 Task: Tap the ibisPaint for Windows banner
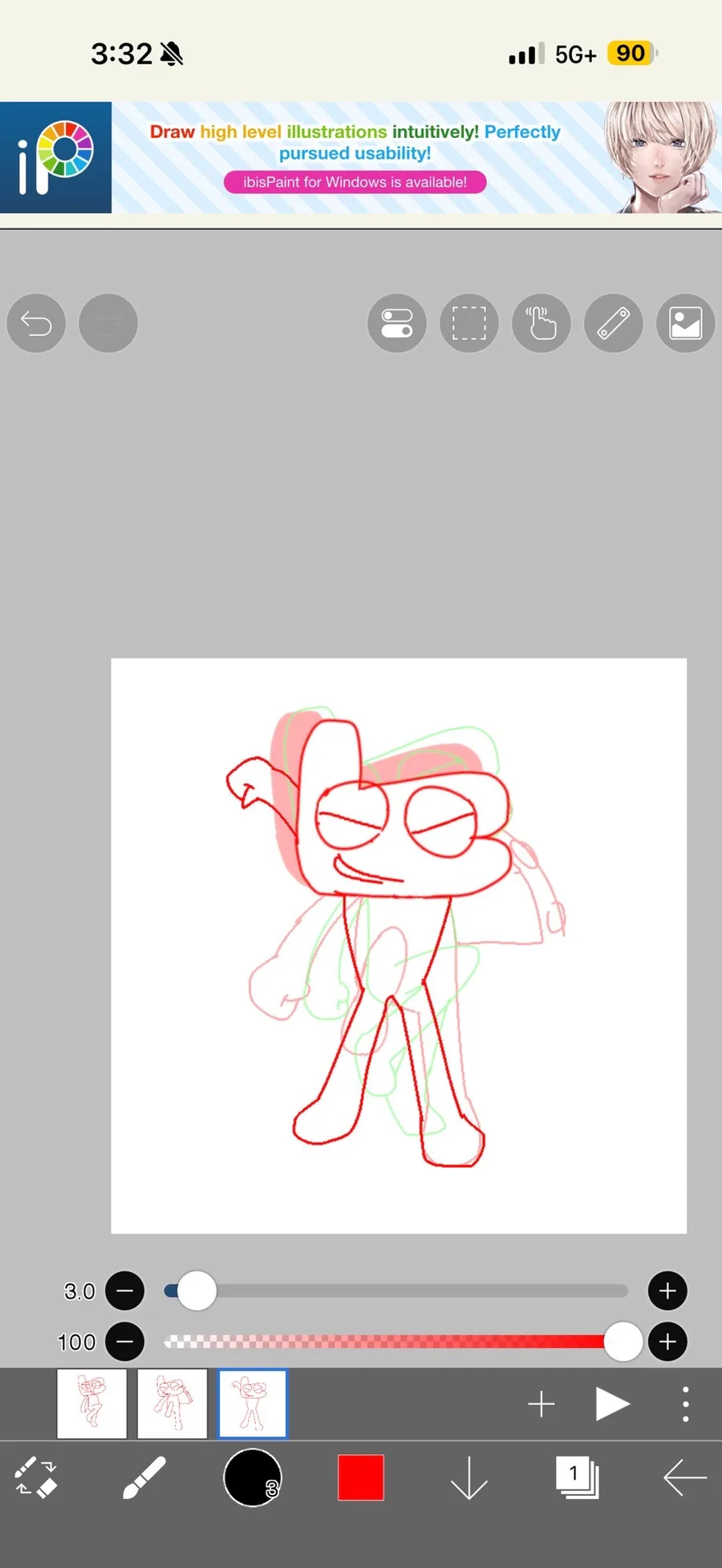pos(355,182)
